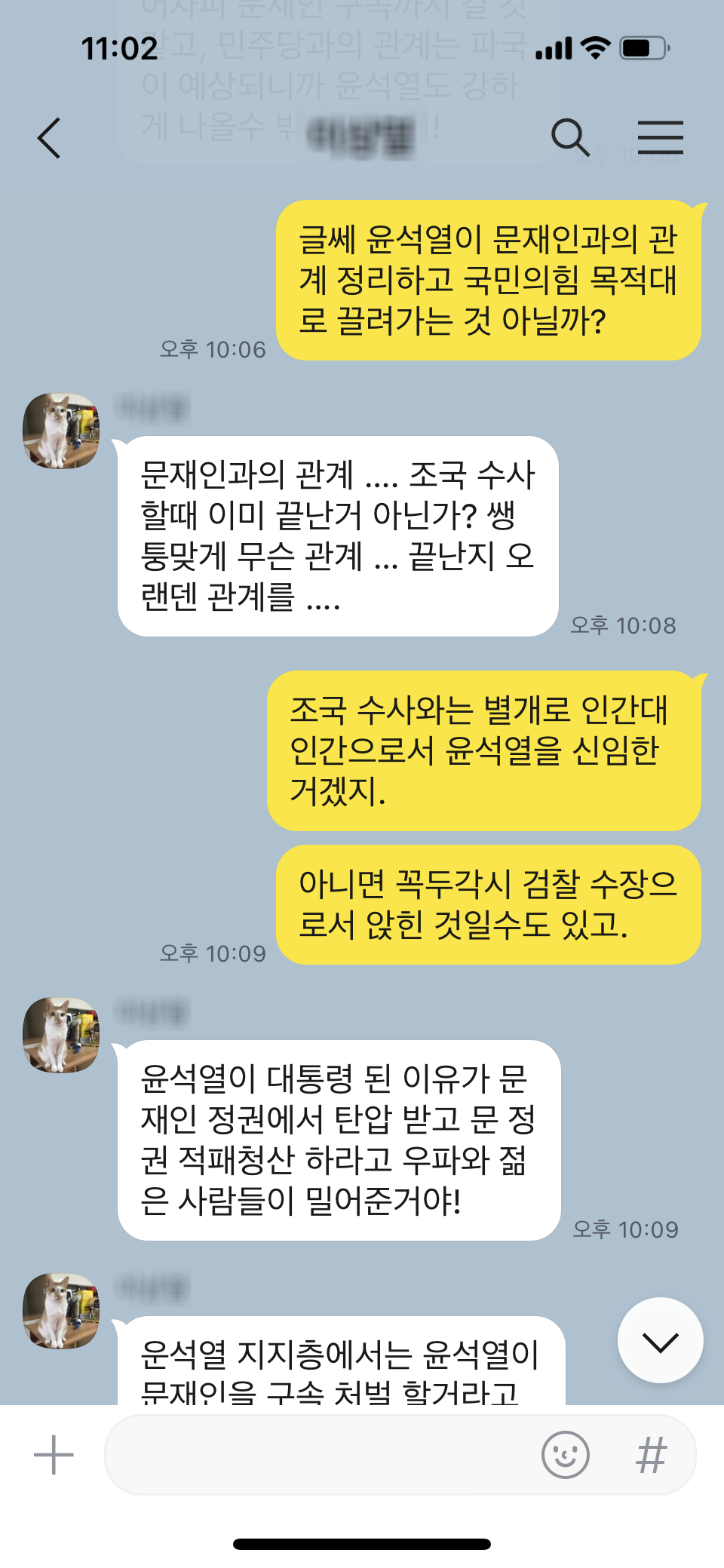Go back to the chat list
724x1568 pixels.
49,138
